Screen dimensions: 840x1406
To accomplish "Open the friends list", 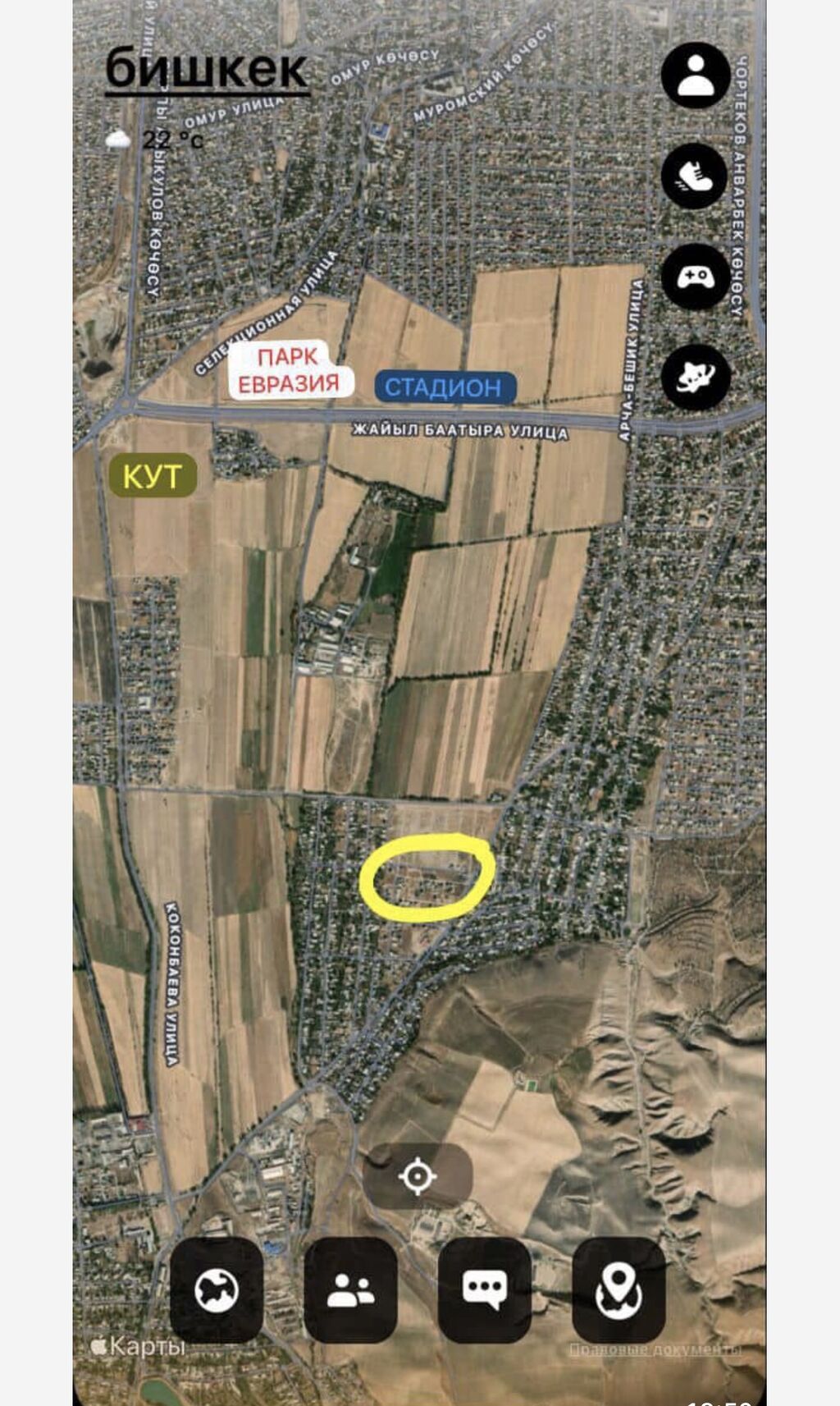I will click(350, 1290).
